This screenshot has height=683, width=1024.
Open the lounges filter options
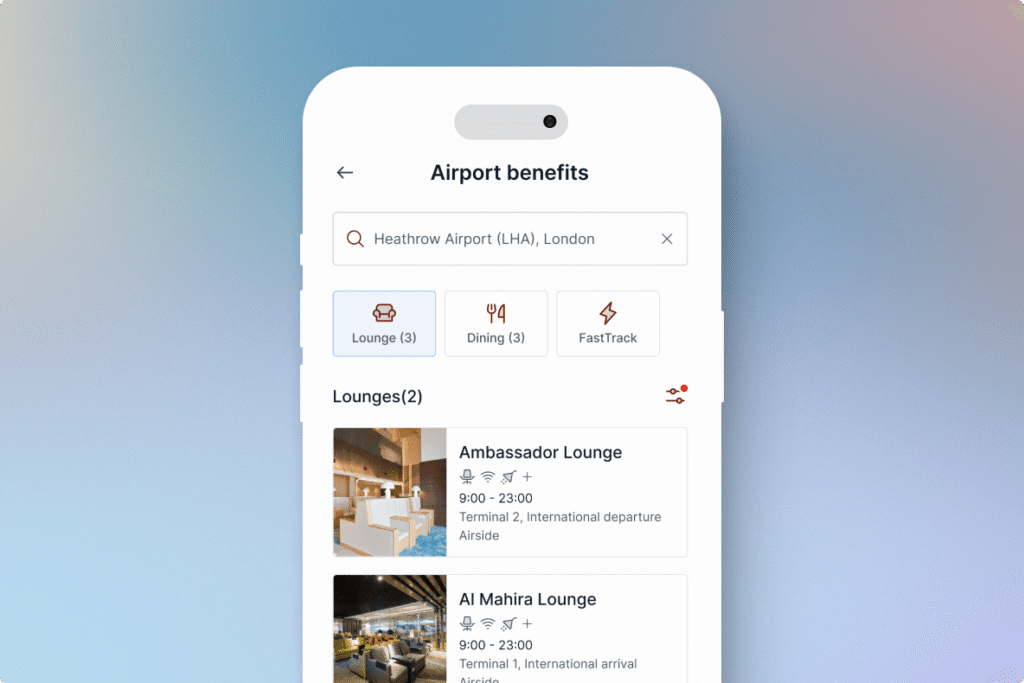tap(676, 396)
